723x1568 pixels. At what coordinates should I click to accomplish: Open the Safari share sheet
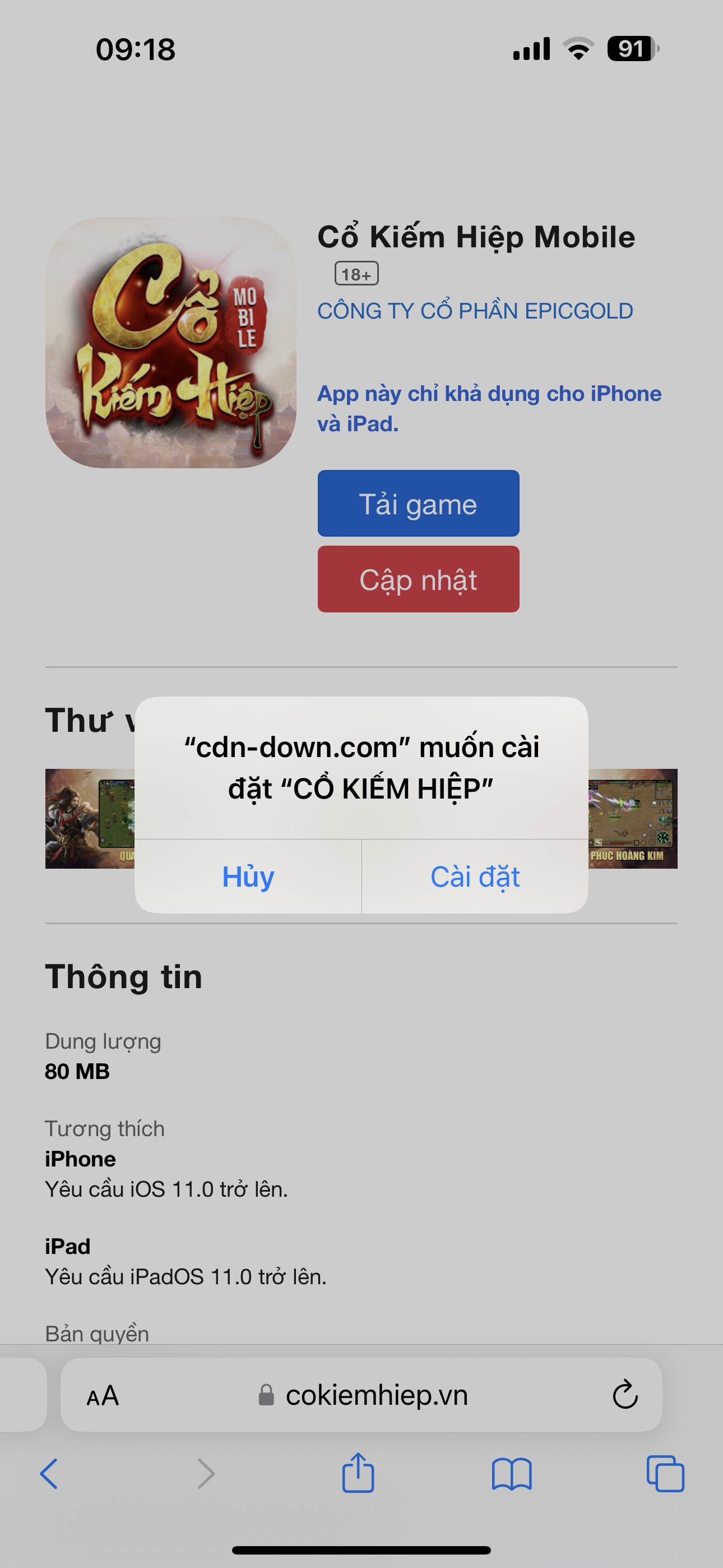tap(358, 1473)
